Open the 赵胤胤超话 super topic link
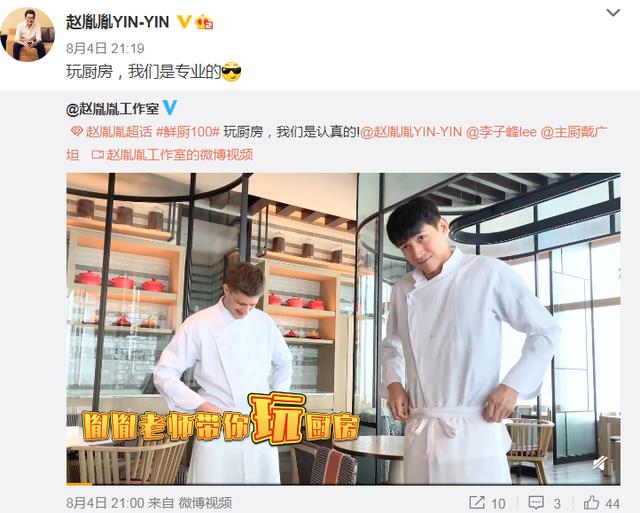The height and width of the screenshot is (513, 640). pyautogui.click(x=116, y=131)
